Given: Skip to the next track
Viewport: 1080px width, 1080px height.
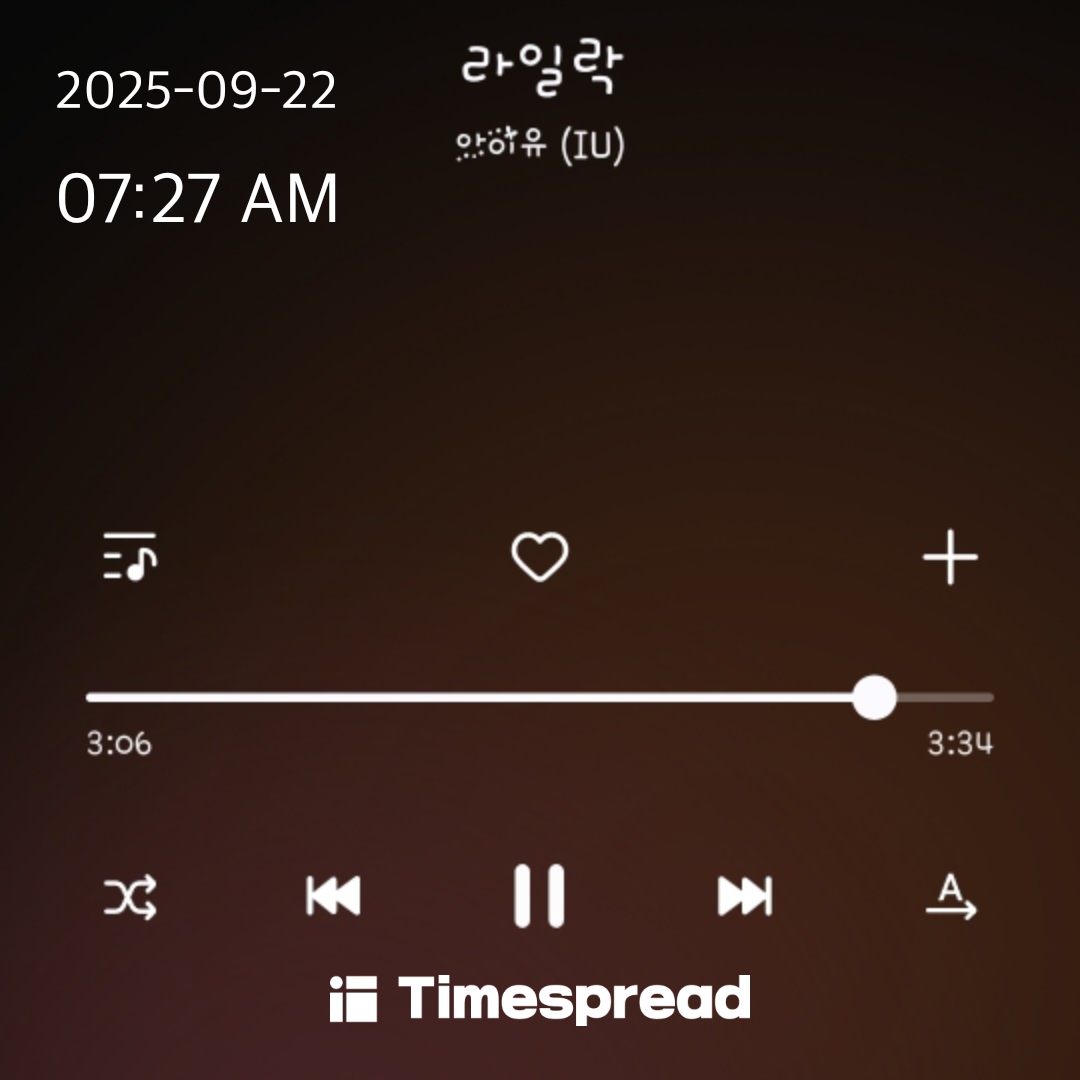Looking at the screenshot, I should click(x=745, y=896).
